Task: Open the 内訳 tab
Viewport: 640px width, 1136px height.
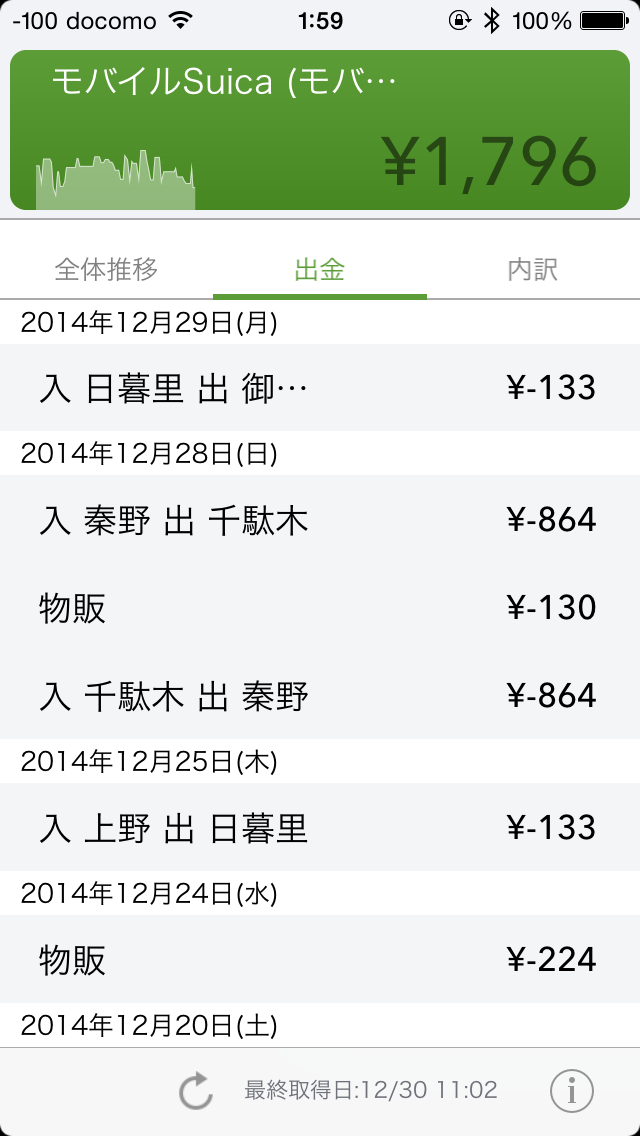Action: coord(532,269)
